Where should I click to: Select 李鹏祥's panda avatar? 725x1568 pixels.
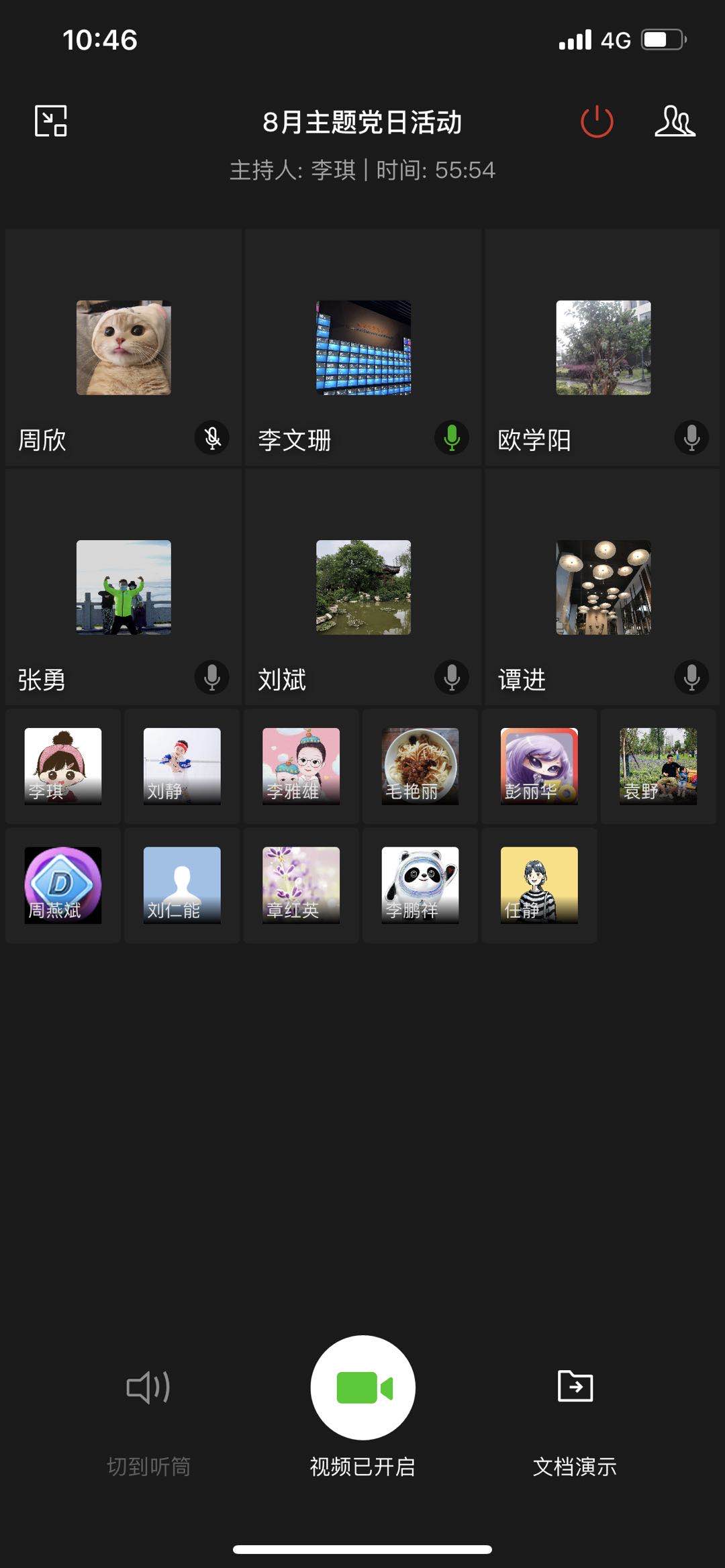click(x=420, y=885)
